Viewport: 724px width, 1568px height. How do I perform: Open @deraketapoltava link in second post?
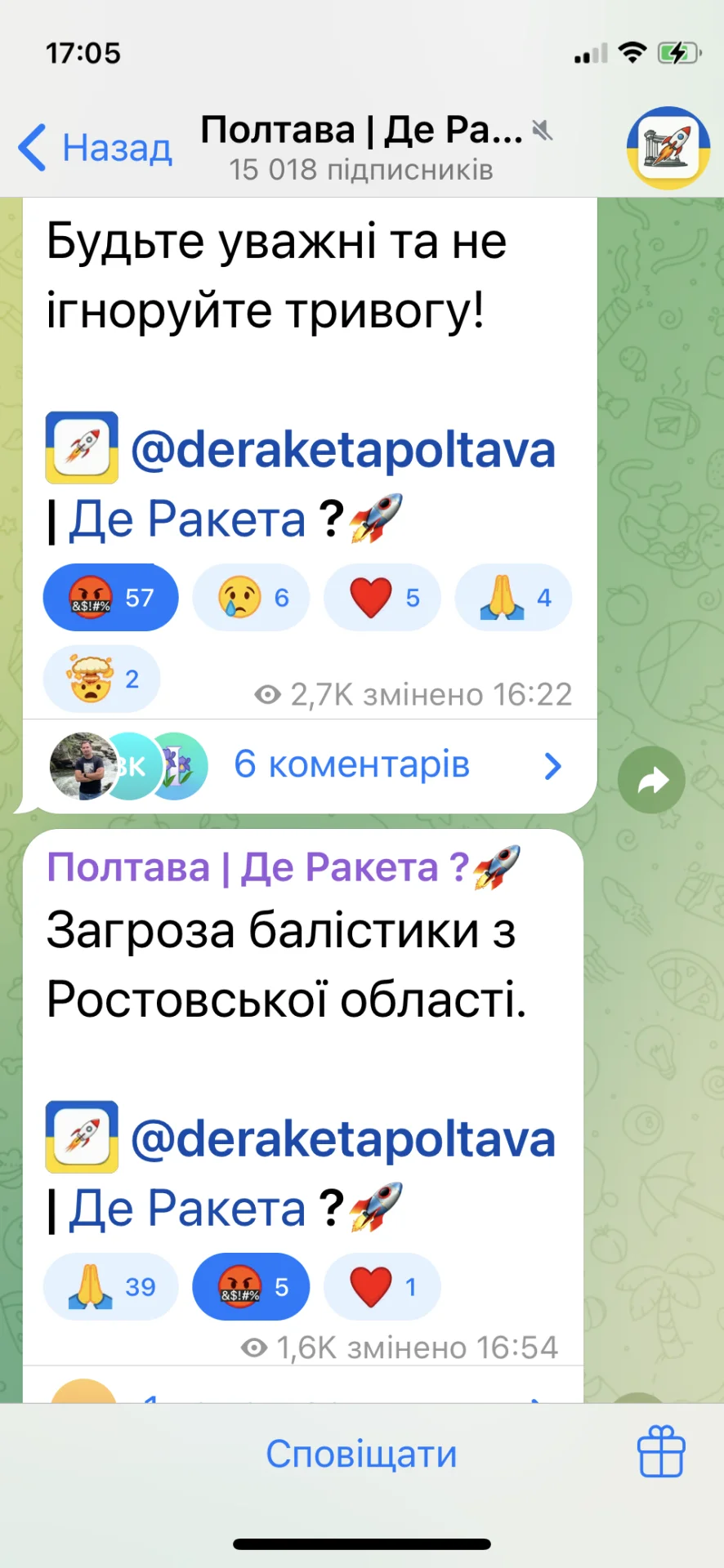click(342, 1139)
